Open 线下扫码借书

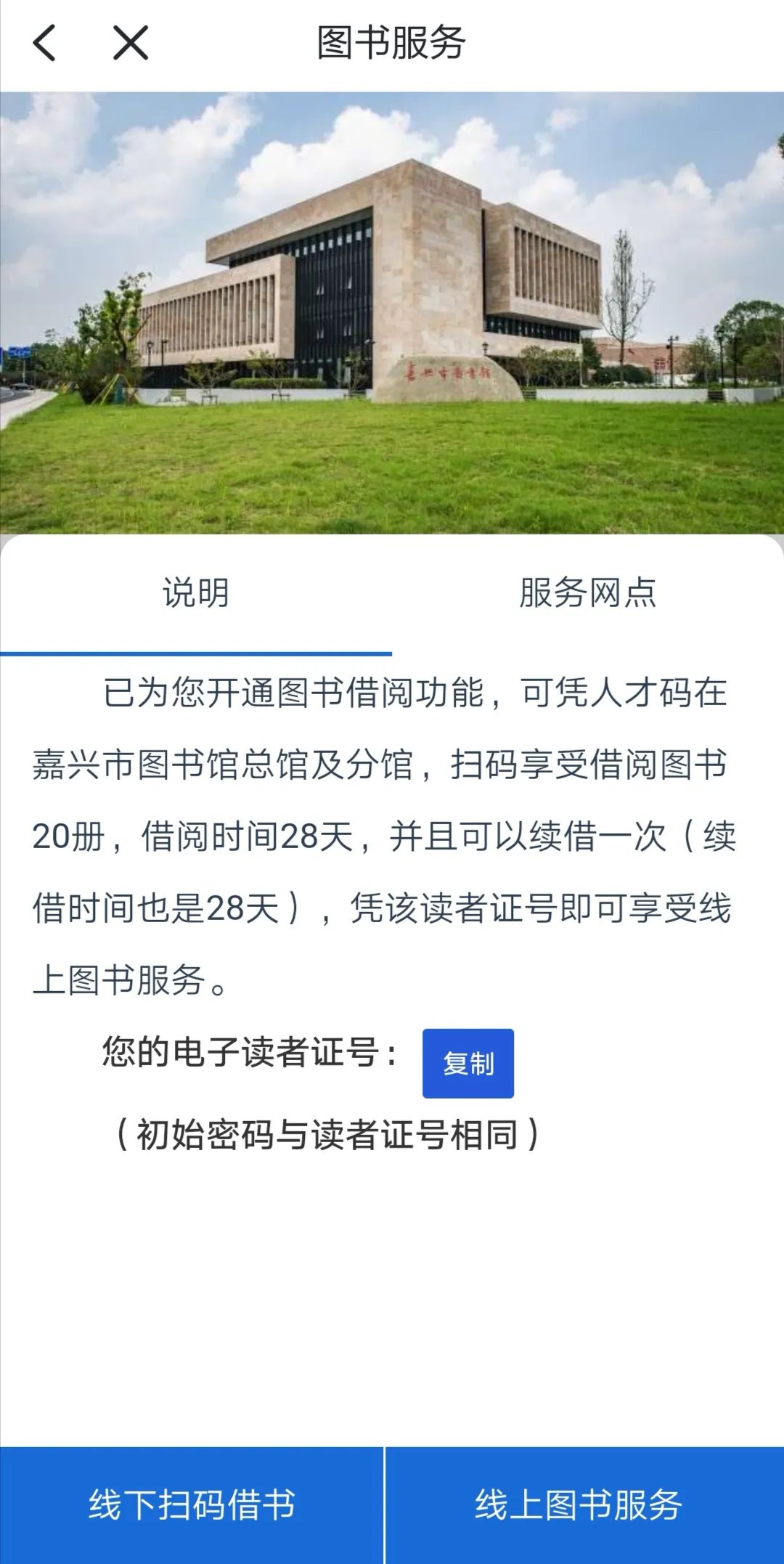click(192, 1504)
